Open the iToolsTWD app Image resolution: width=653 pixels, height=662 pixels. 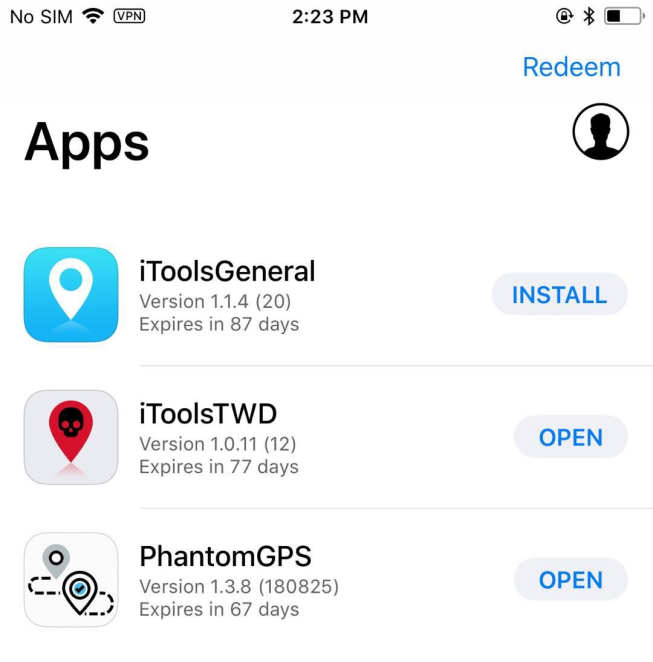coord(570,437)
